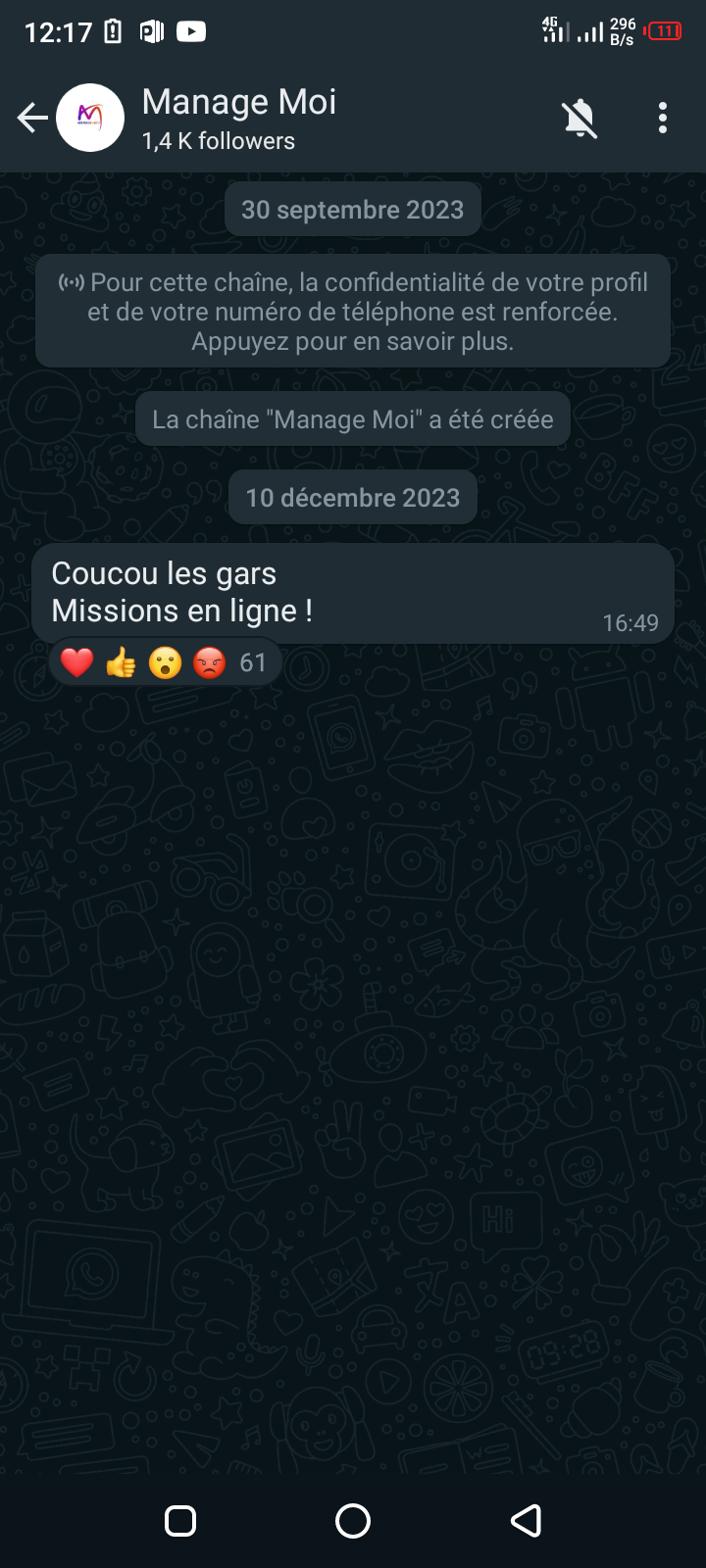Learn more about channel privacy notice
The width and height of the screenshot is (706, 1568).
(353, 312)
